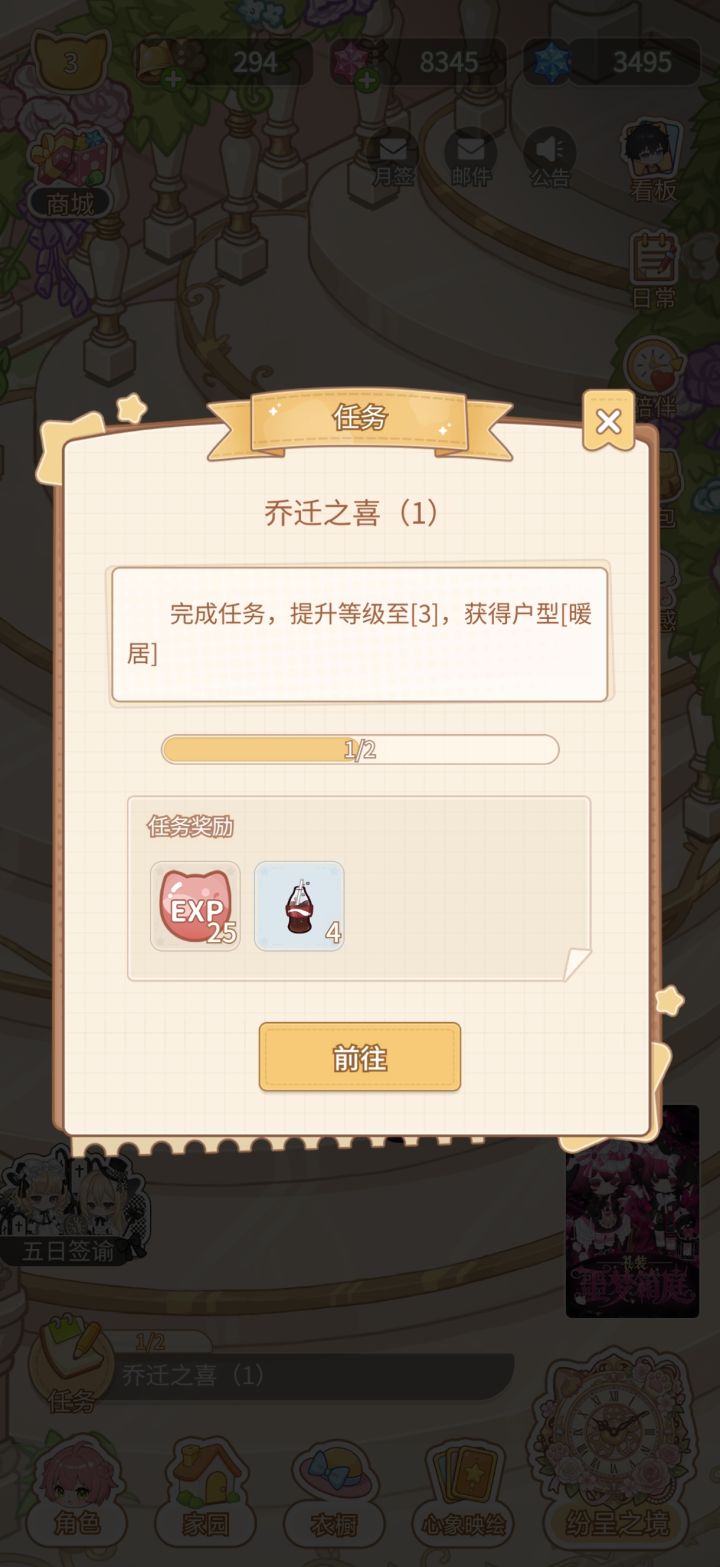This screenshot has width=720, height=1567.
Task: Tap the 1/2 quest progress bar
Action: click(x=359, y=749)
